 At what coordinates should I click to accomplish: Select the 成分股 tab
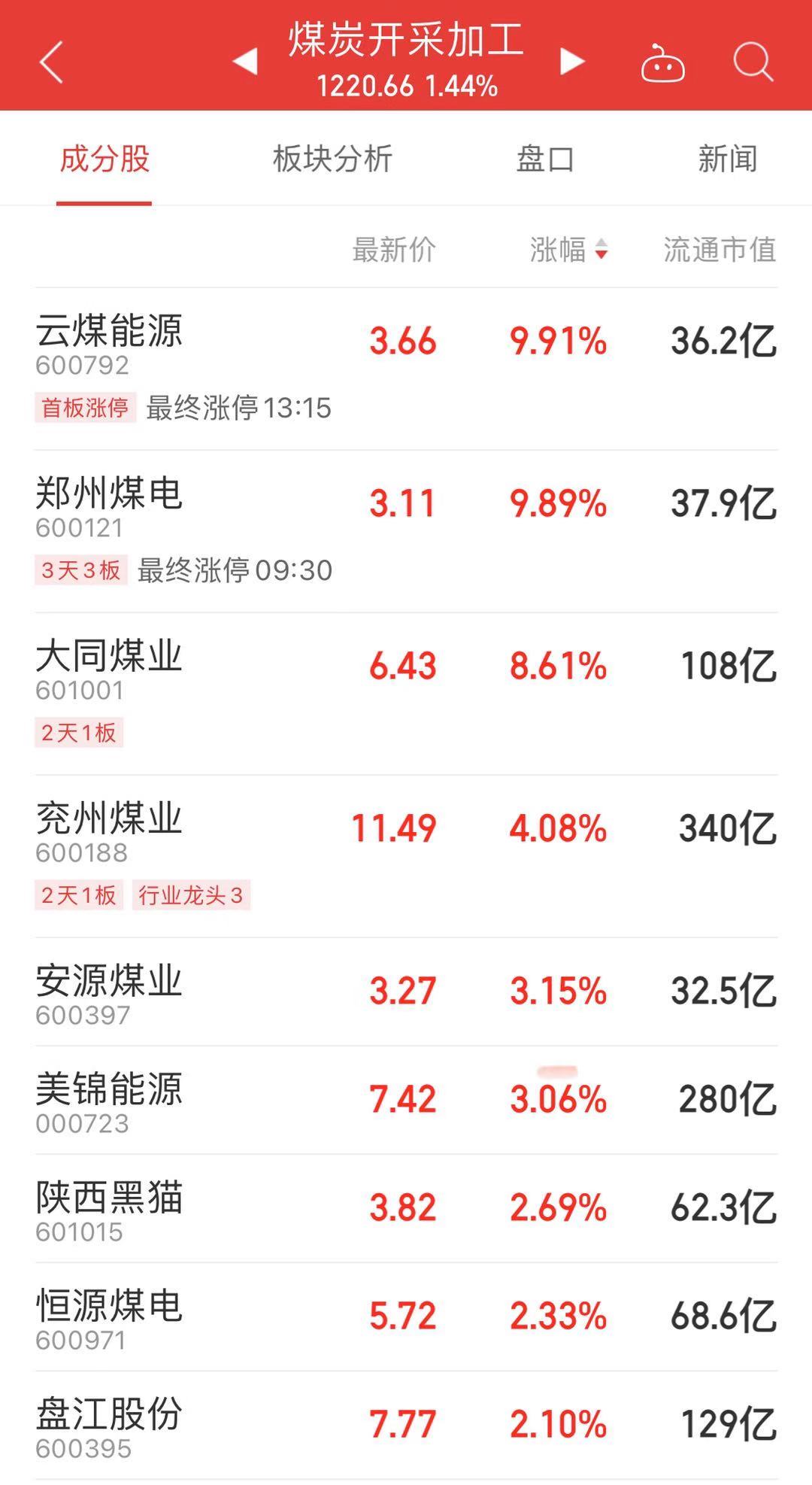(x=105, y=159)
